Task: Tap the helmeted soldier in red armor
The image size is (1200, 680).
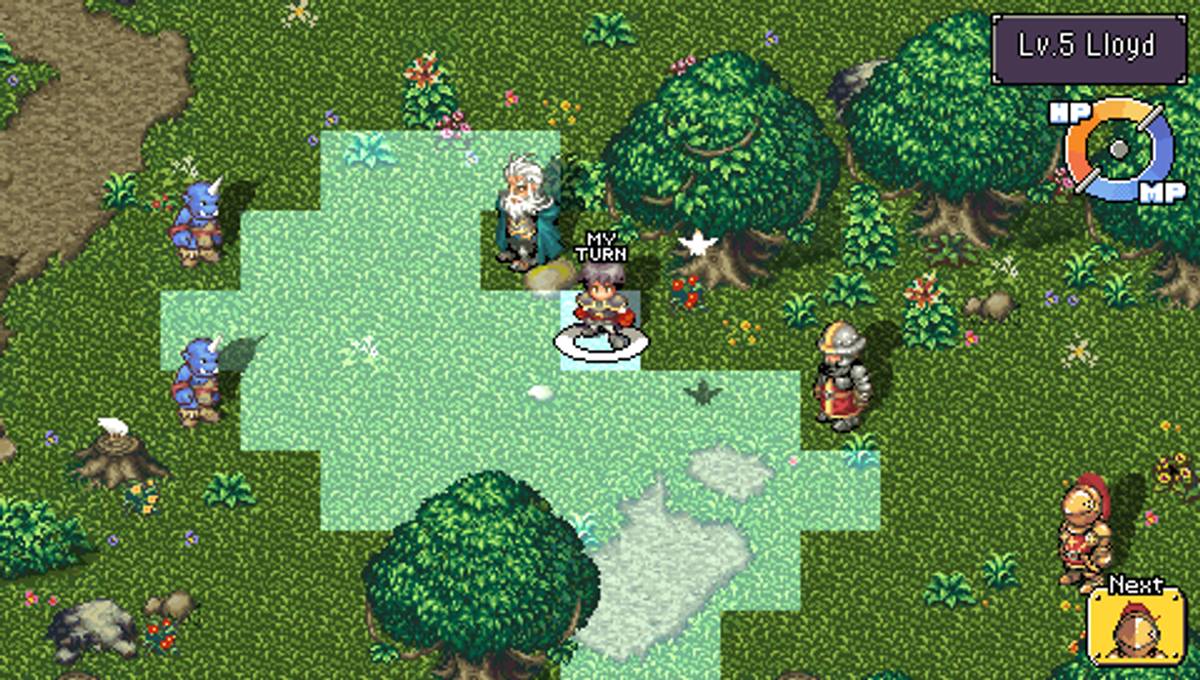Action: coord(840,375)
